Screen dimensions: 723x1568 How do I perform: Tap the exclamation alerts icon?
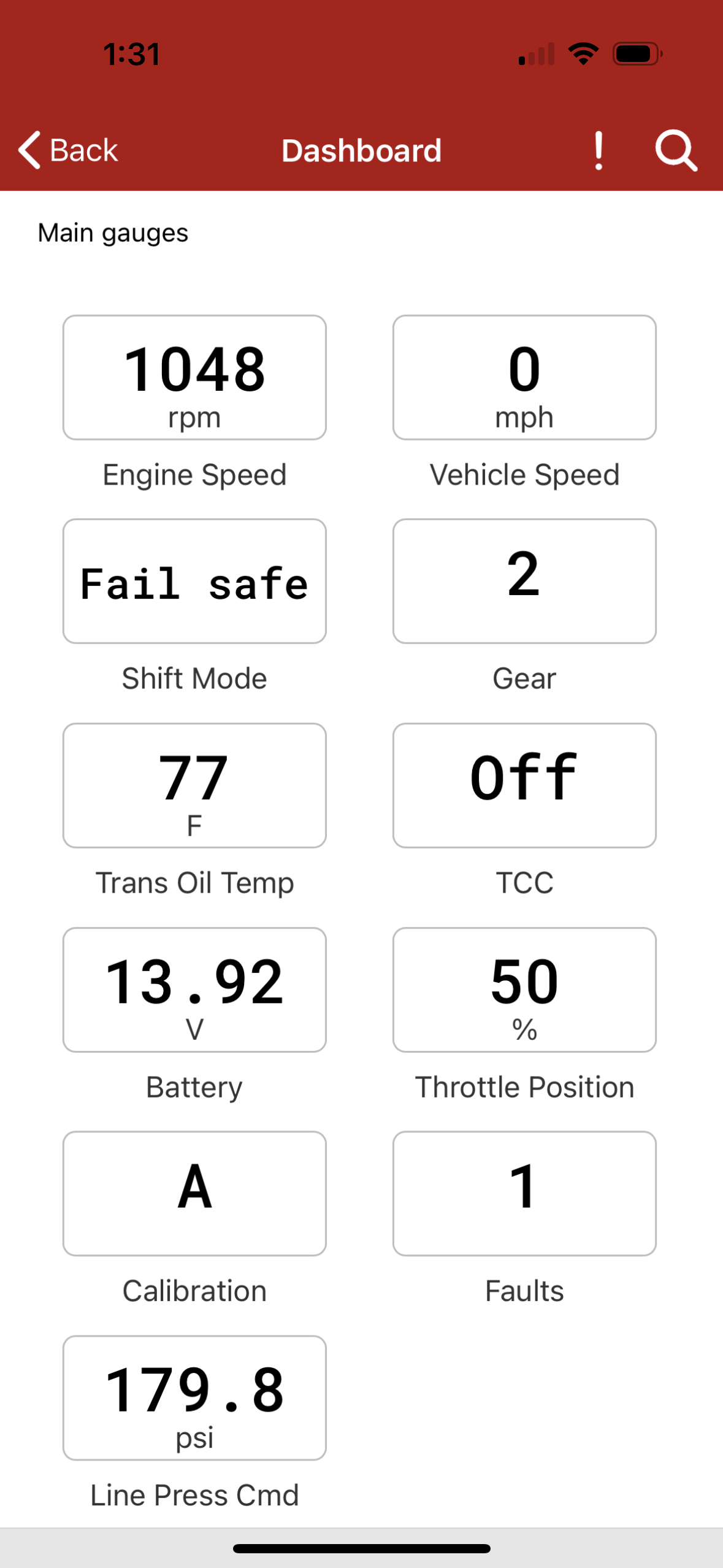point(598,150)
